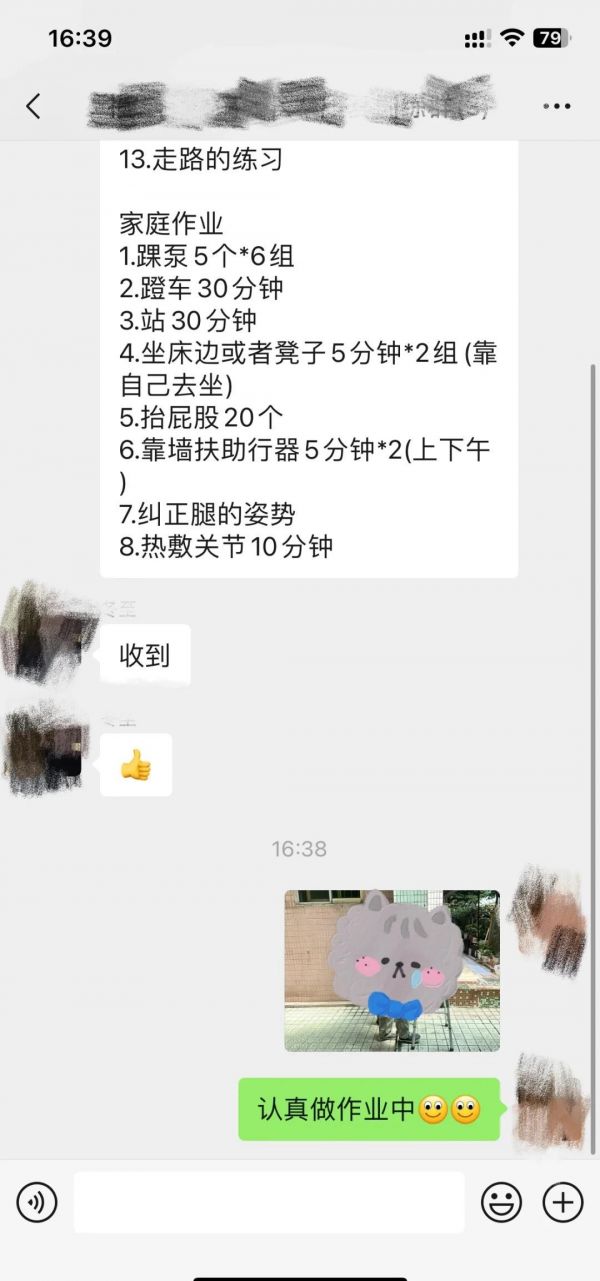The height and width of the screenshot is (1281, 600).
Task: Go back to the chat list
Action: point(33,106)
